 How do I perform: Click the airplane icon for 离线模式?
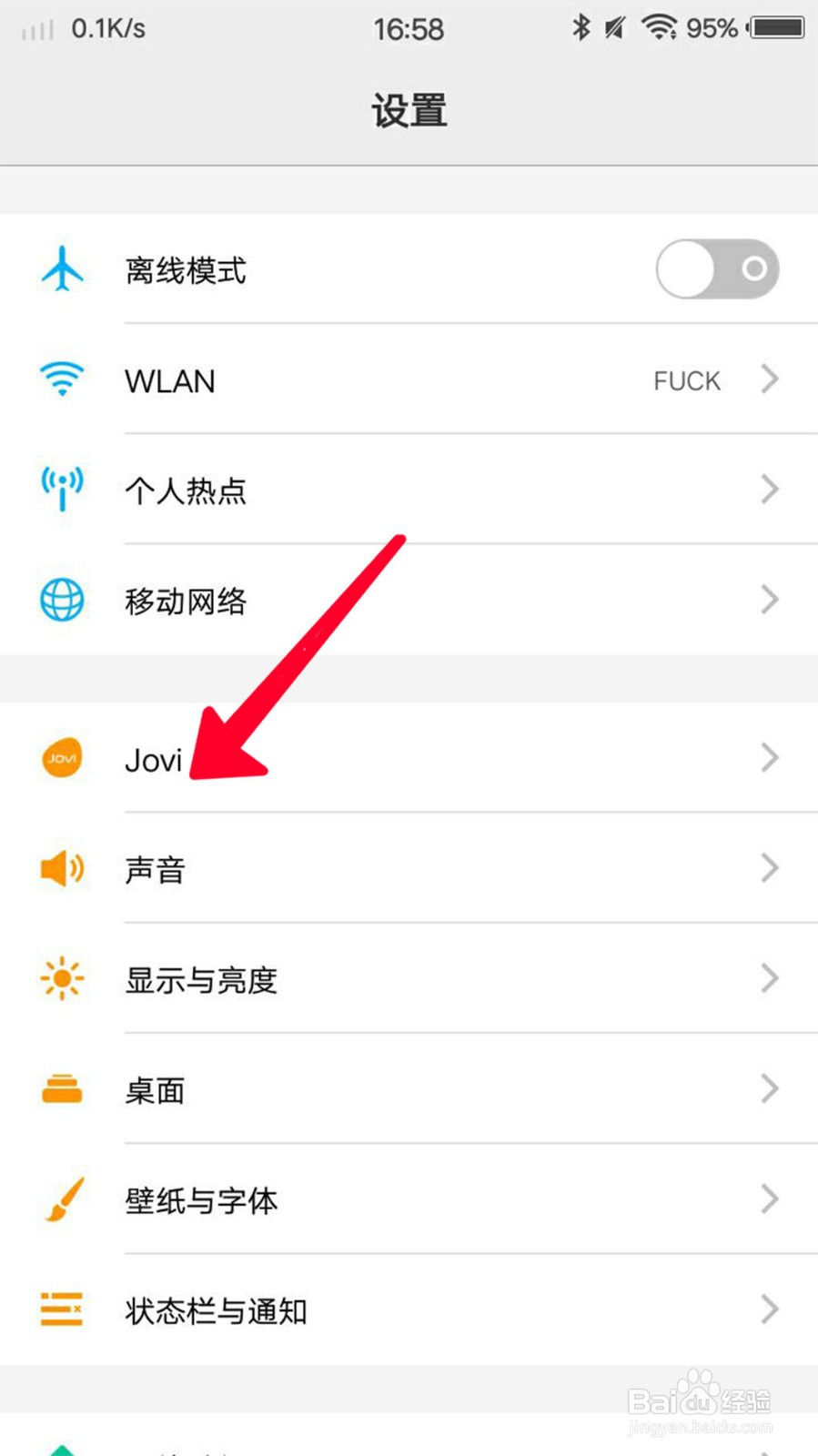pyautogui.click(x=61, y=269)
